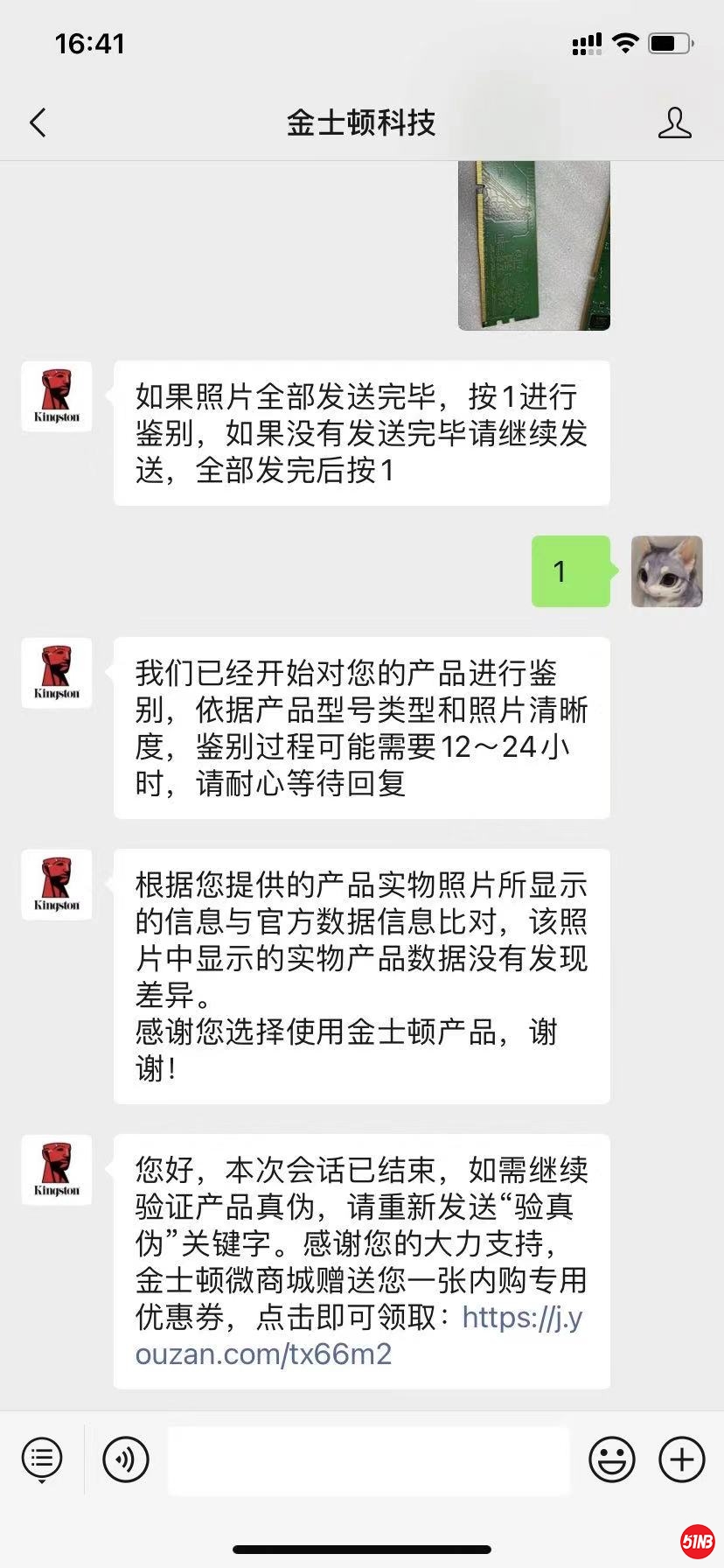Open the memory module photo message
The image size is (724, 1568).
pyautogui.click(x=533, y=245)
